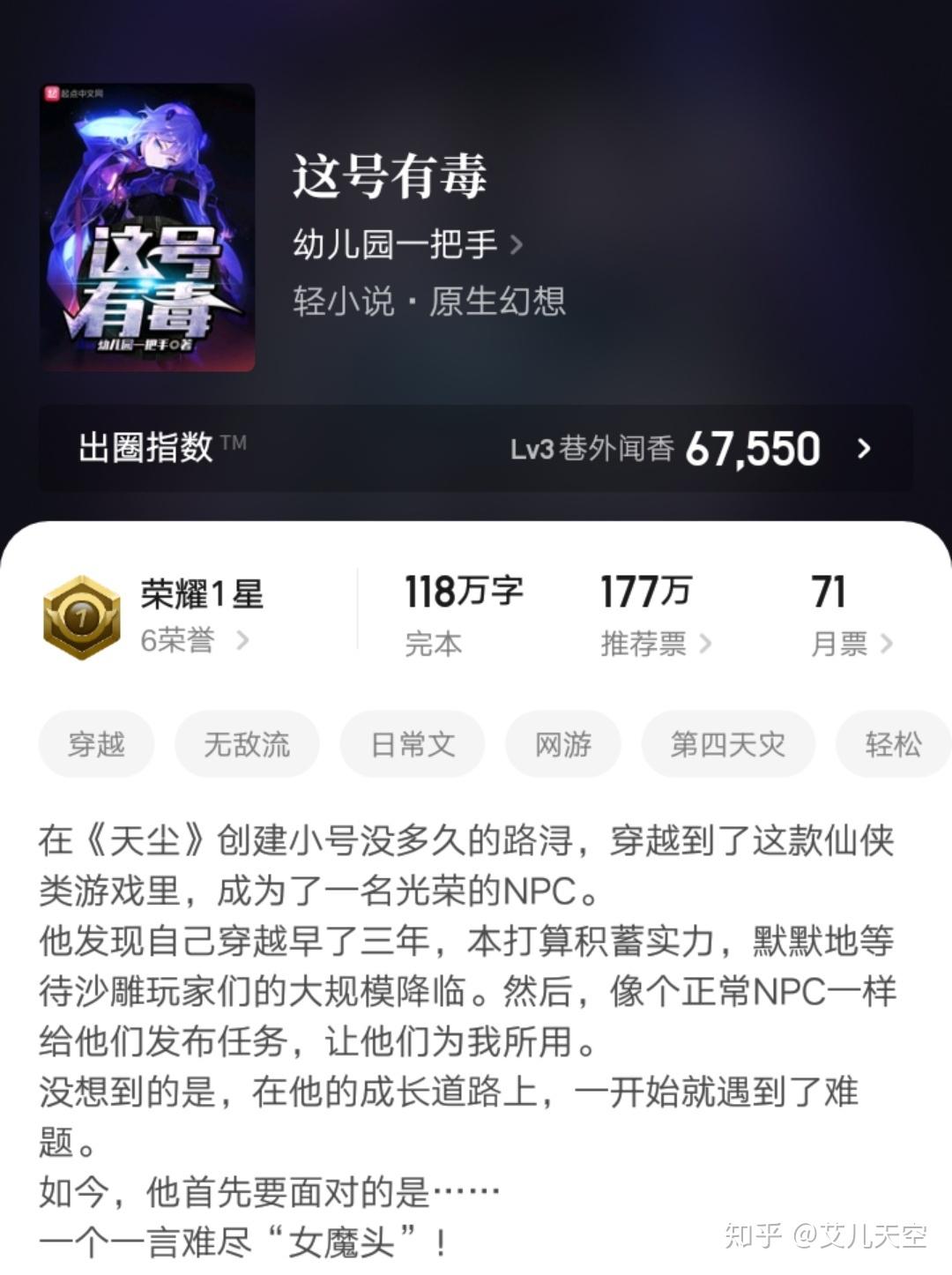Tap the 日常文 tag chip
This screenshot has width=952, height=1275.
point(413,744)
